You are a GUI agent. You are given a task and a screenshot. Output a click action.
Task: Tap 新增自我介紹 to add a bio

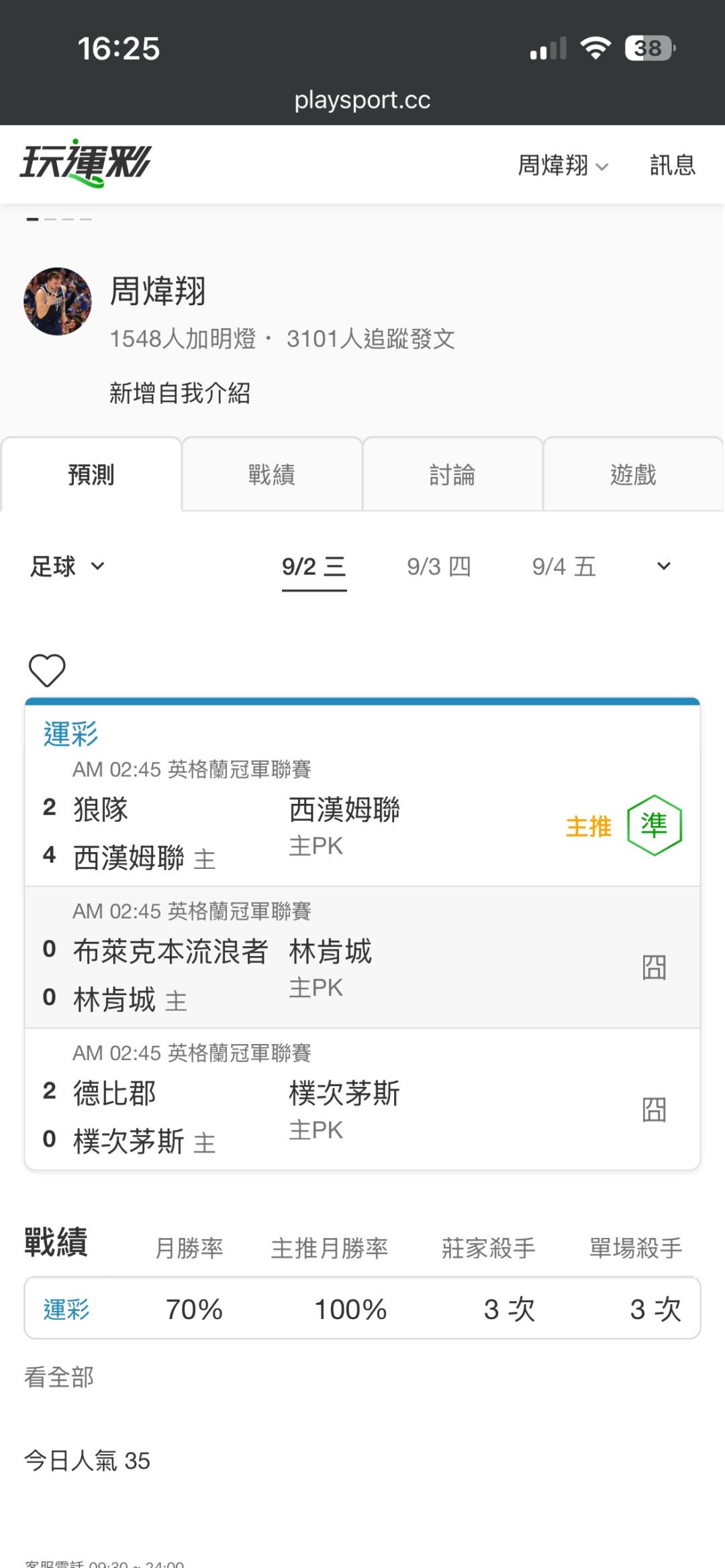click(x=180, y=393)
